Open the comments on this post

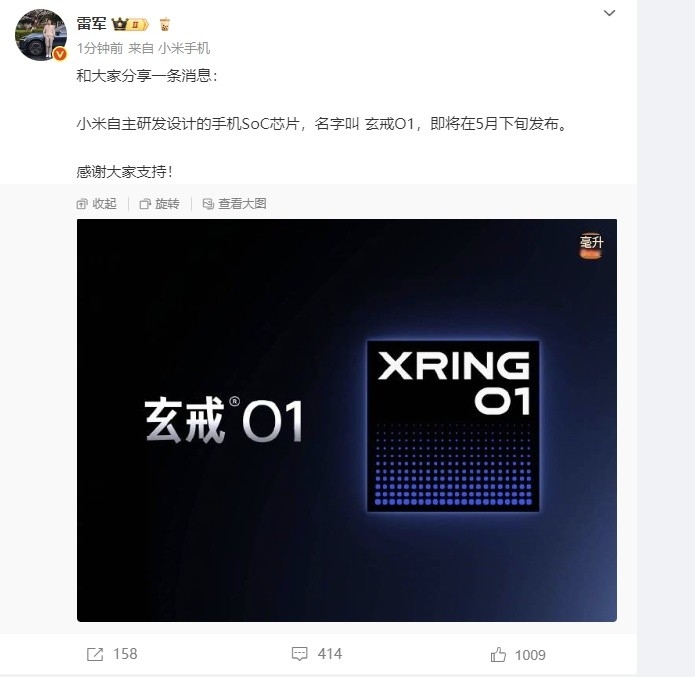pos(316,654)
